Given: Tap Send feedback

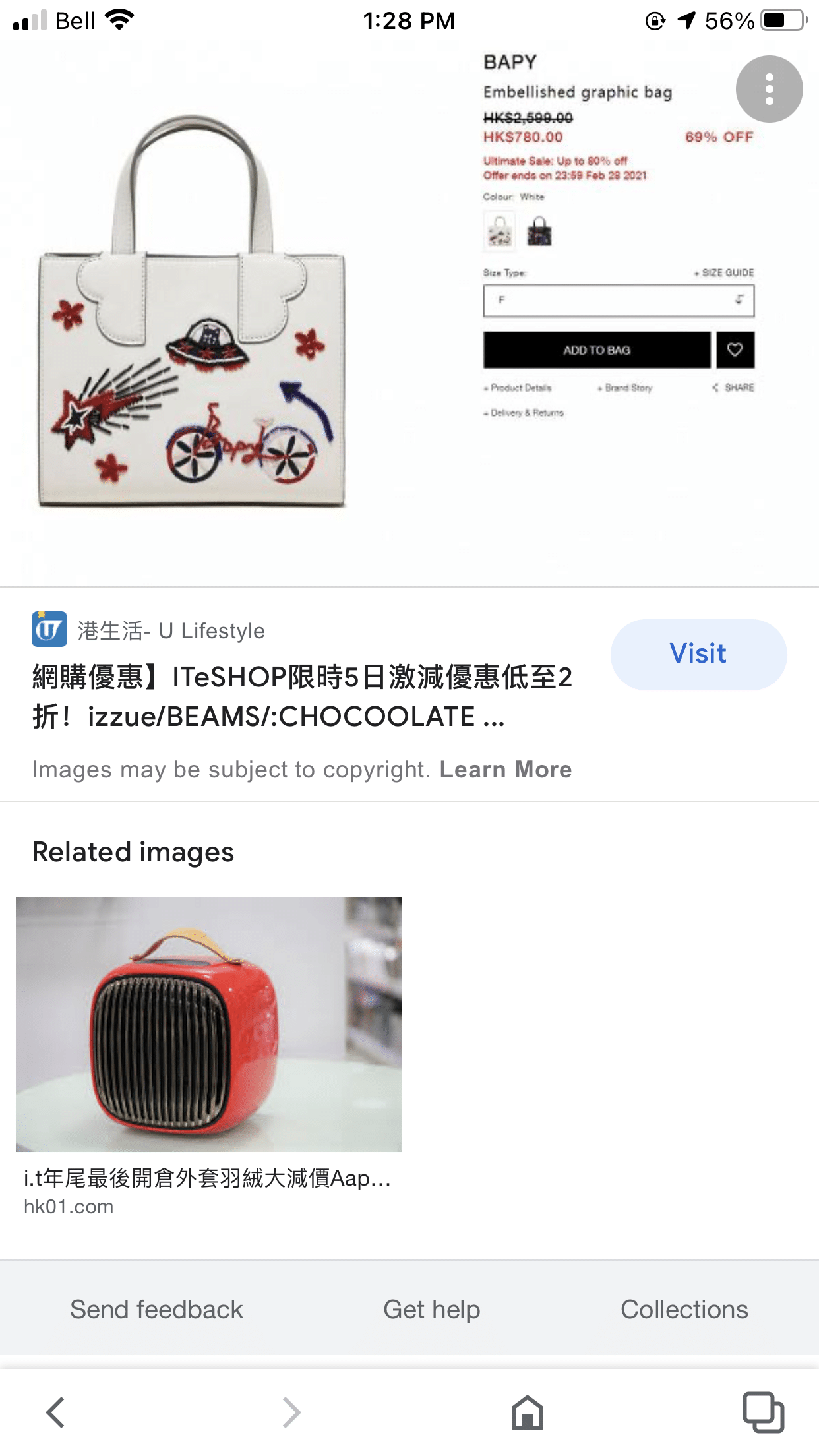Looking at the screenshot, I should (x=157, y=1309).
